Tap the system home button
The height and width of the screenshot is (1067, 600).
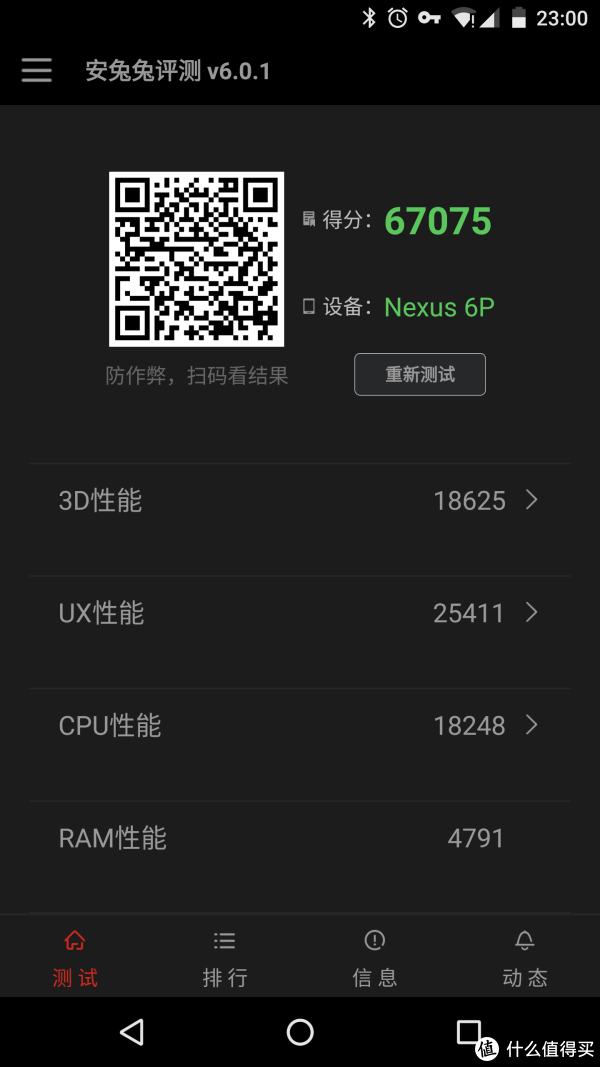point(300,1032)
